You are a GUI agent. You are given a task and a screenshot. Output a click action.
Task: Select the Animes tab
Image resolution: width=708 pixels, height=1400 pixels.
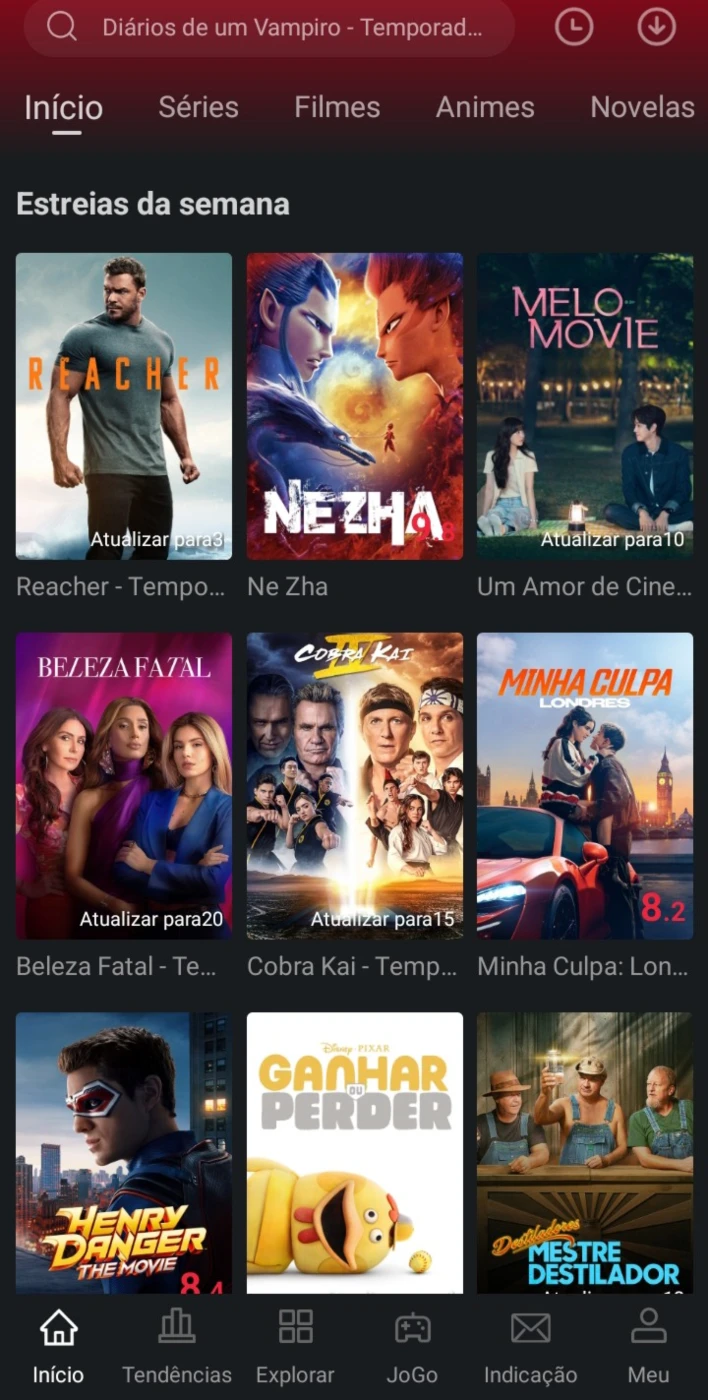pos(485,107)
